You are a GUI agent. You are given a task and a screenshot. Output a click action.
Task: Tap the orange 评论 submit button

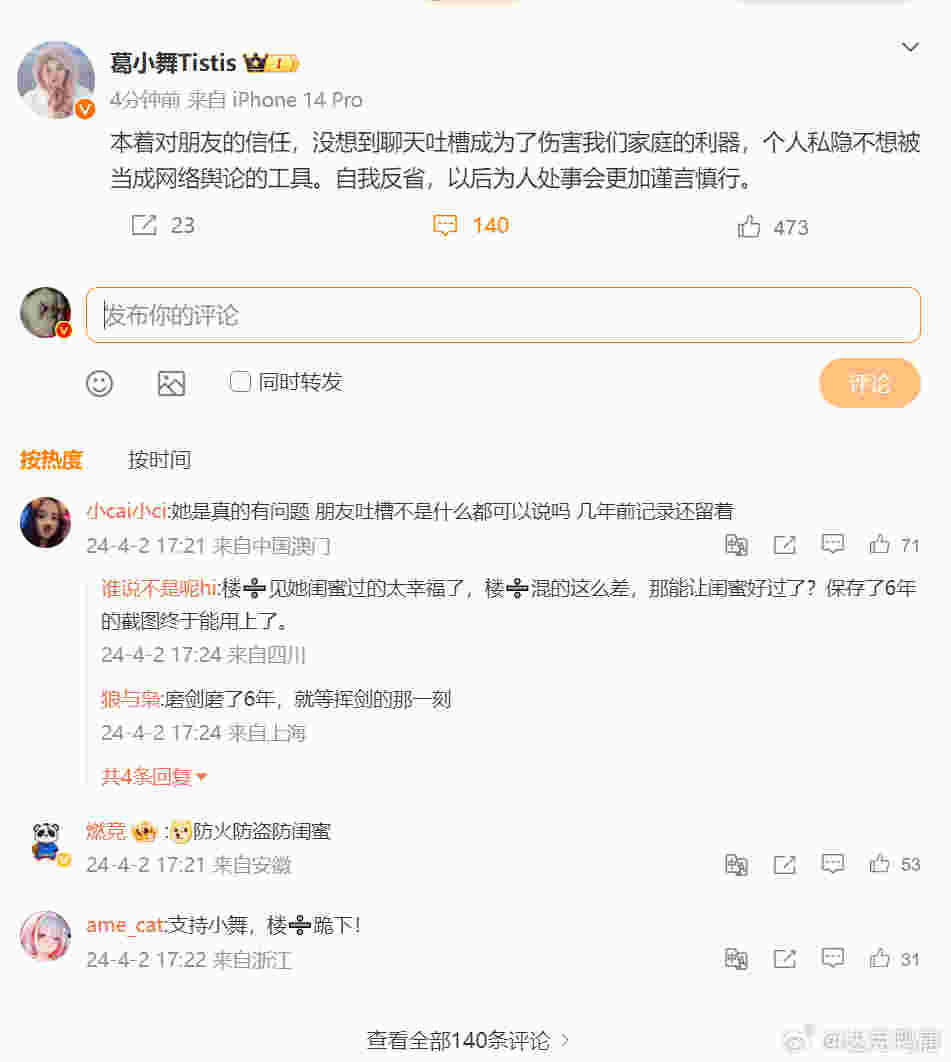(x=868, y=384)
